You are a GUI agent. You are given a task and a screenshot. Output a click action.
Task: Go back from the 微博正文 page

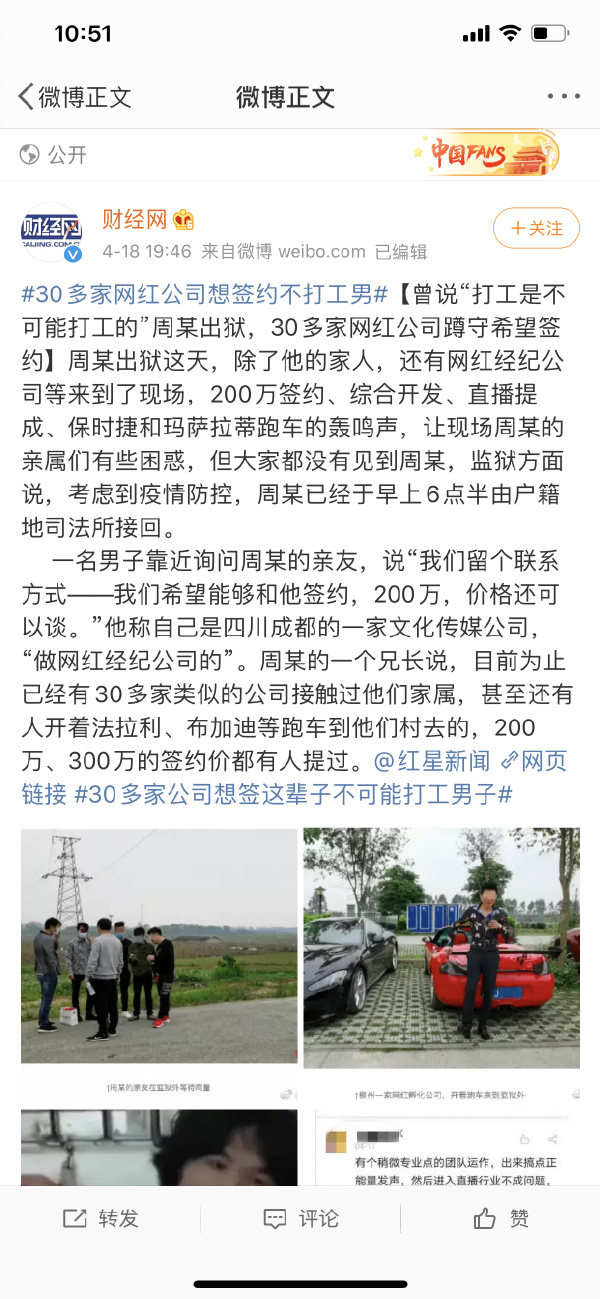tap(28, 97)
